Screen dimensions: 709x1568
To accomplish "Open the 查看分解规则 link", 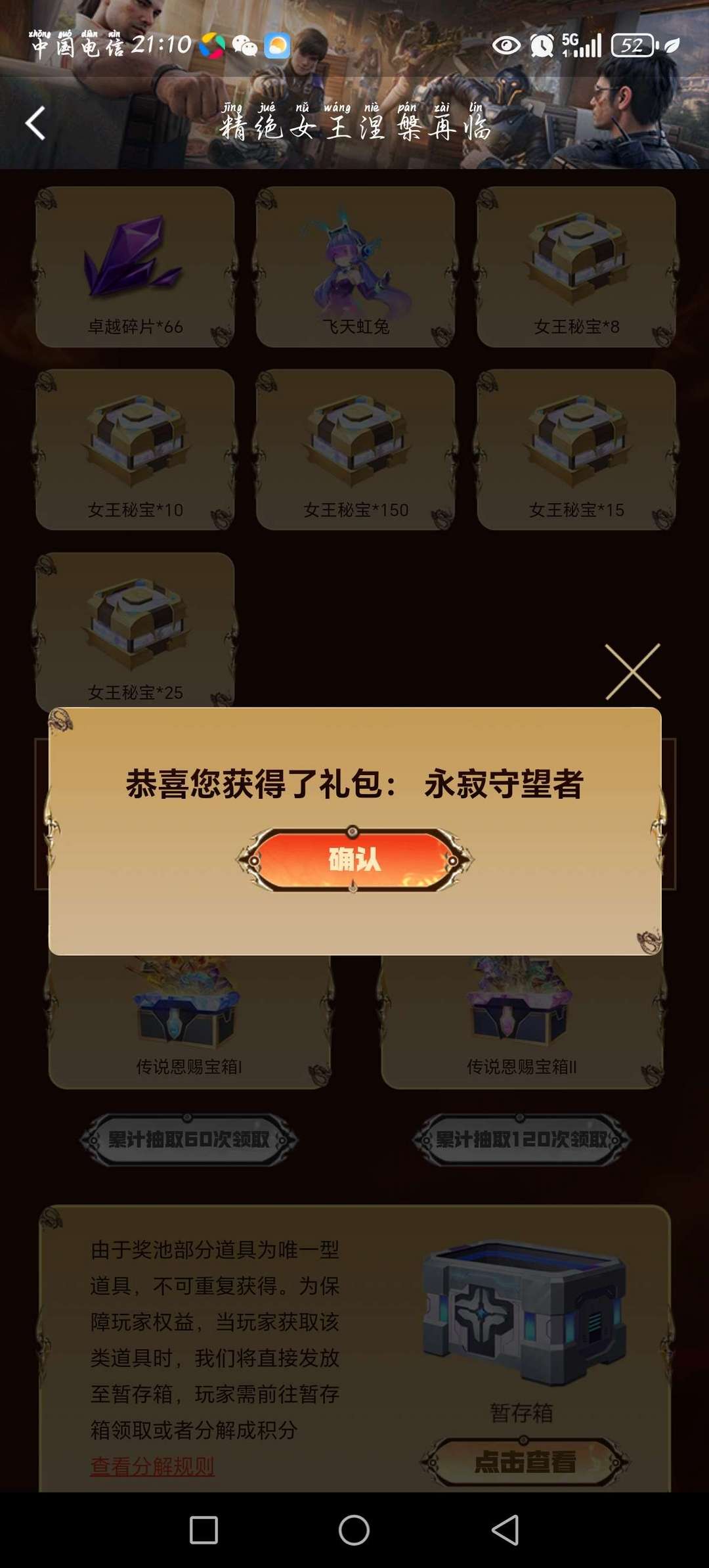I will point(152,1466).
